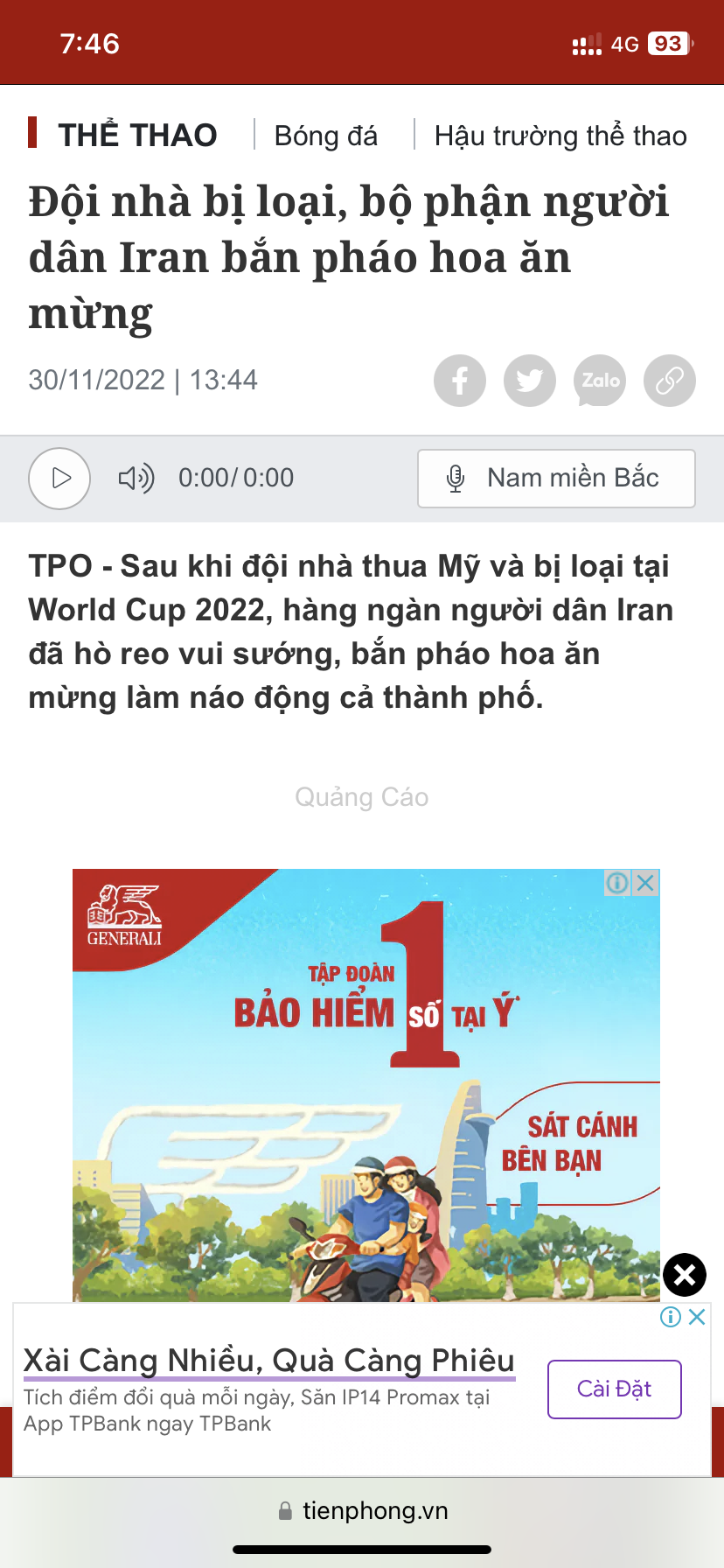The width and height of the screenshot is (724, 1568).
Task: Mute the audio player volume
Action: point(136,479)
